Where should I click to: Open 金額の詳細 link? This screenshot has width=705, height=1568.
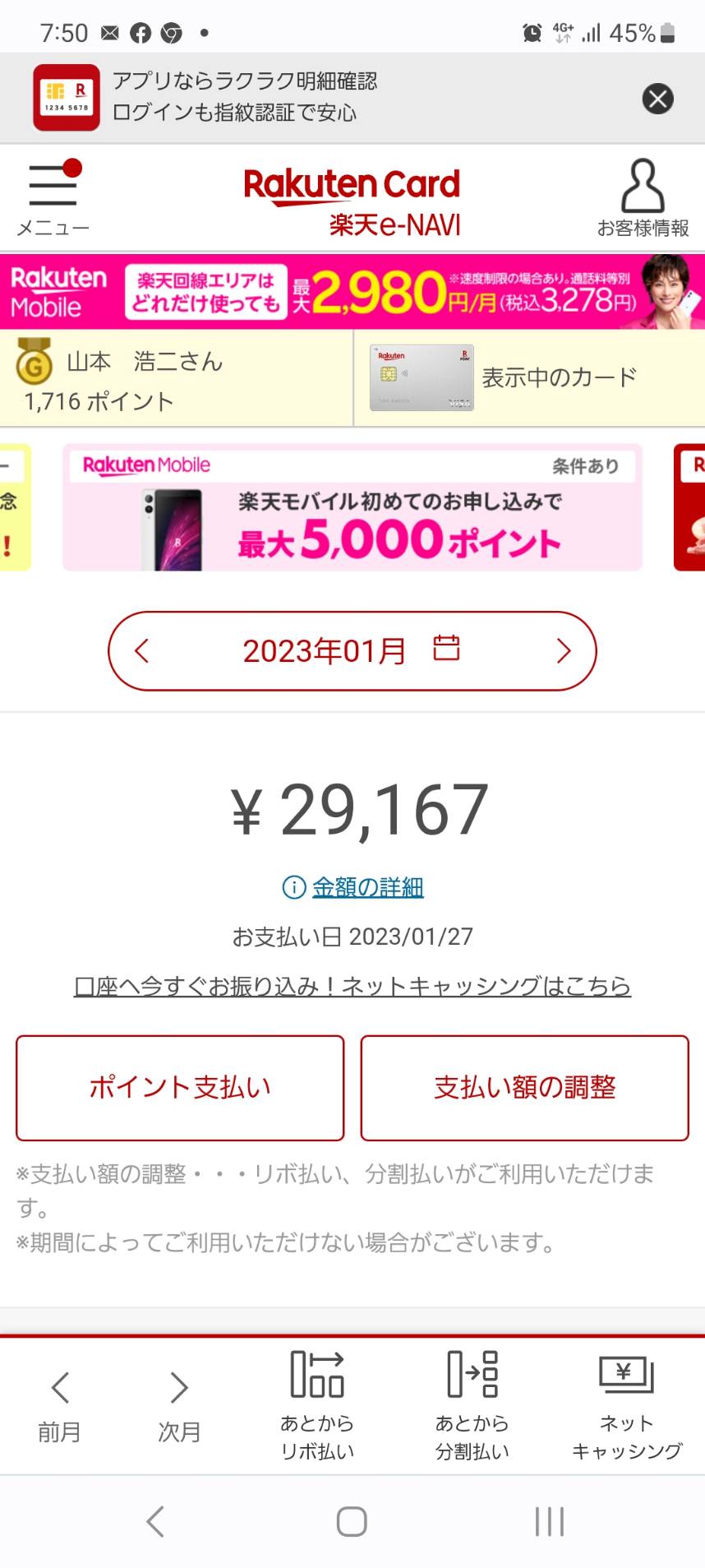click(x=367, y=887)
